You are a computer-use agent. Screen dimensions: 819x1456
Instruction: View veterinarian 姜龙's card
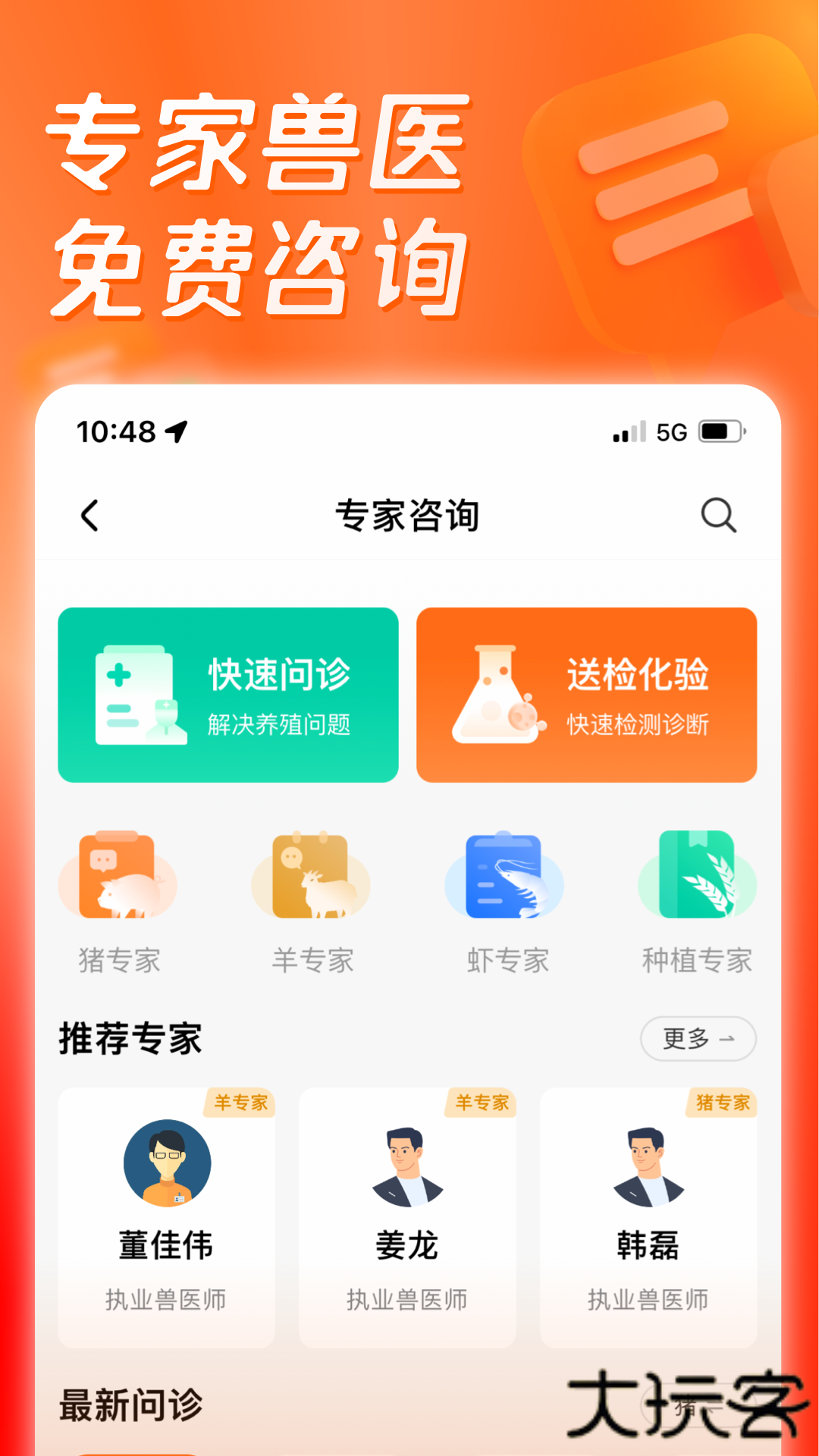408,1213
